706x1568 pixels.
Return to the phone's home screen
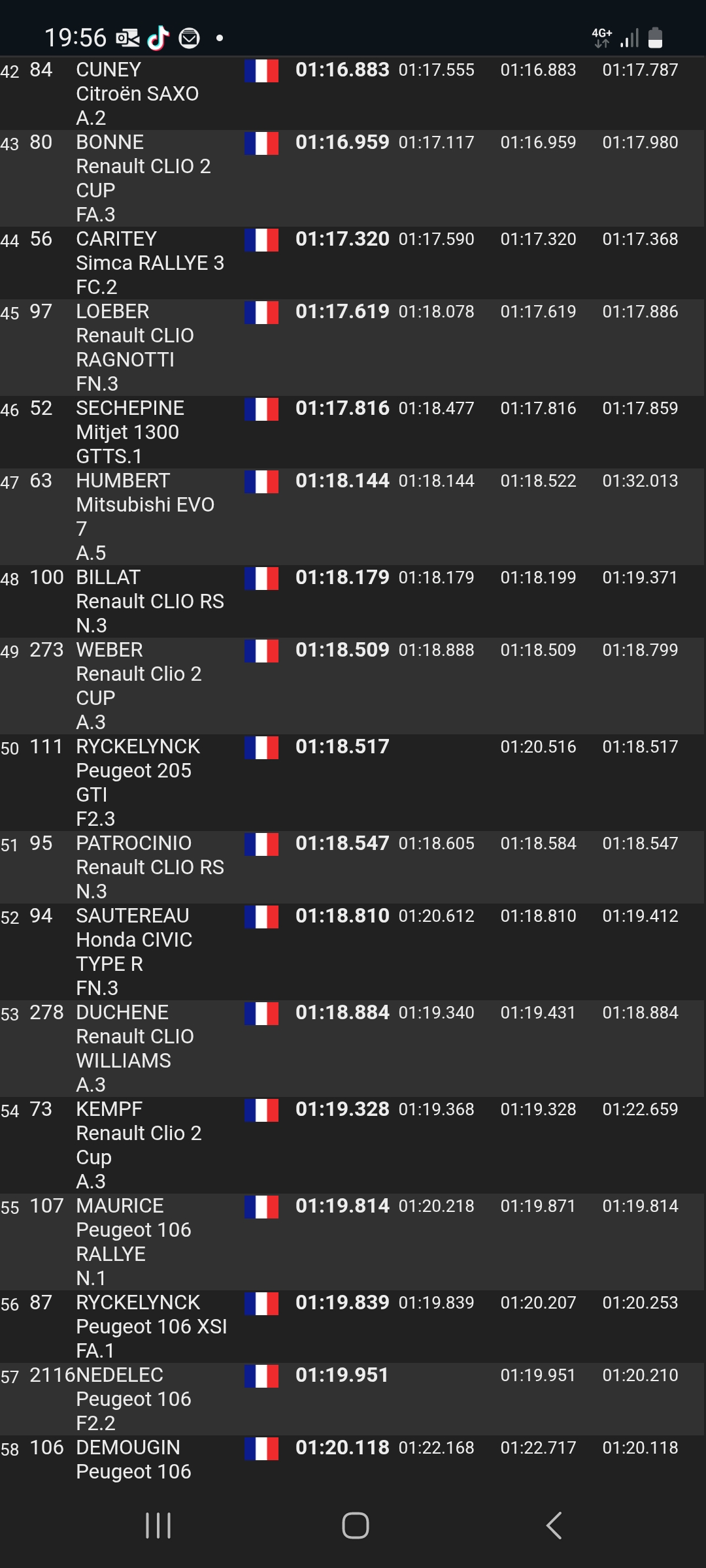tap(355, 1526)
